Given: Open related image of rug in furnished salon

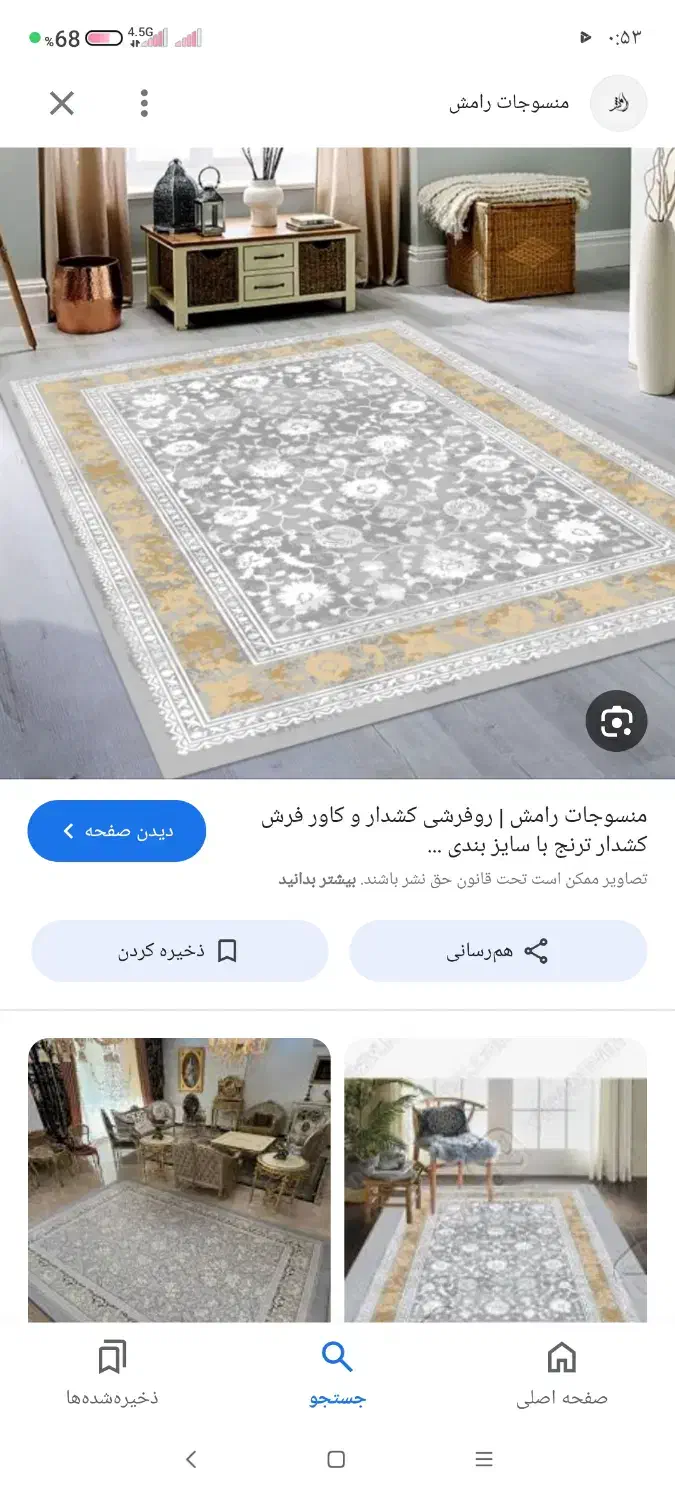Looking at the screenshot, I should (x=179, y=1180).
